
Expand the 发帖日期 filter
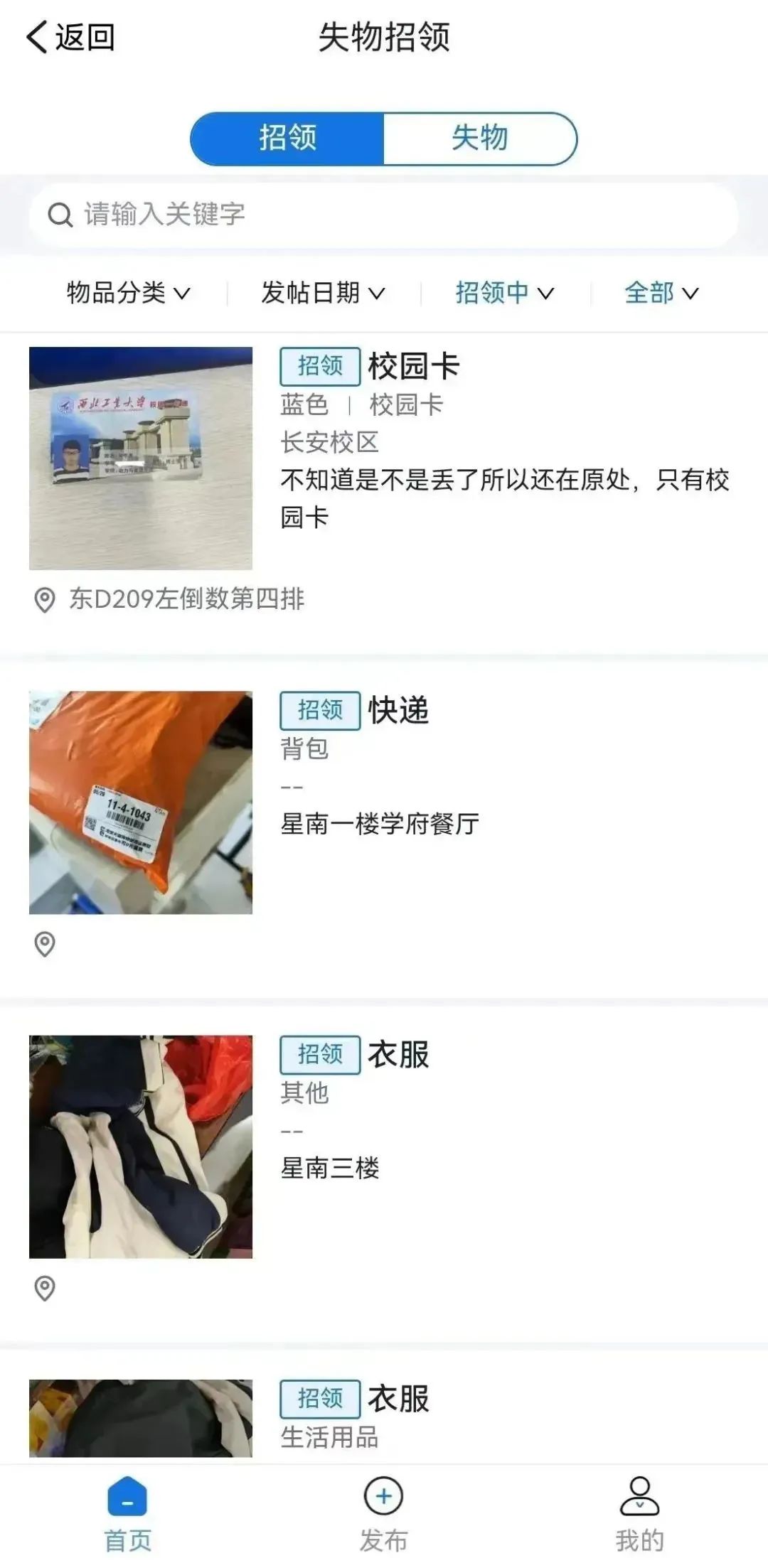point(324,293)
